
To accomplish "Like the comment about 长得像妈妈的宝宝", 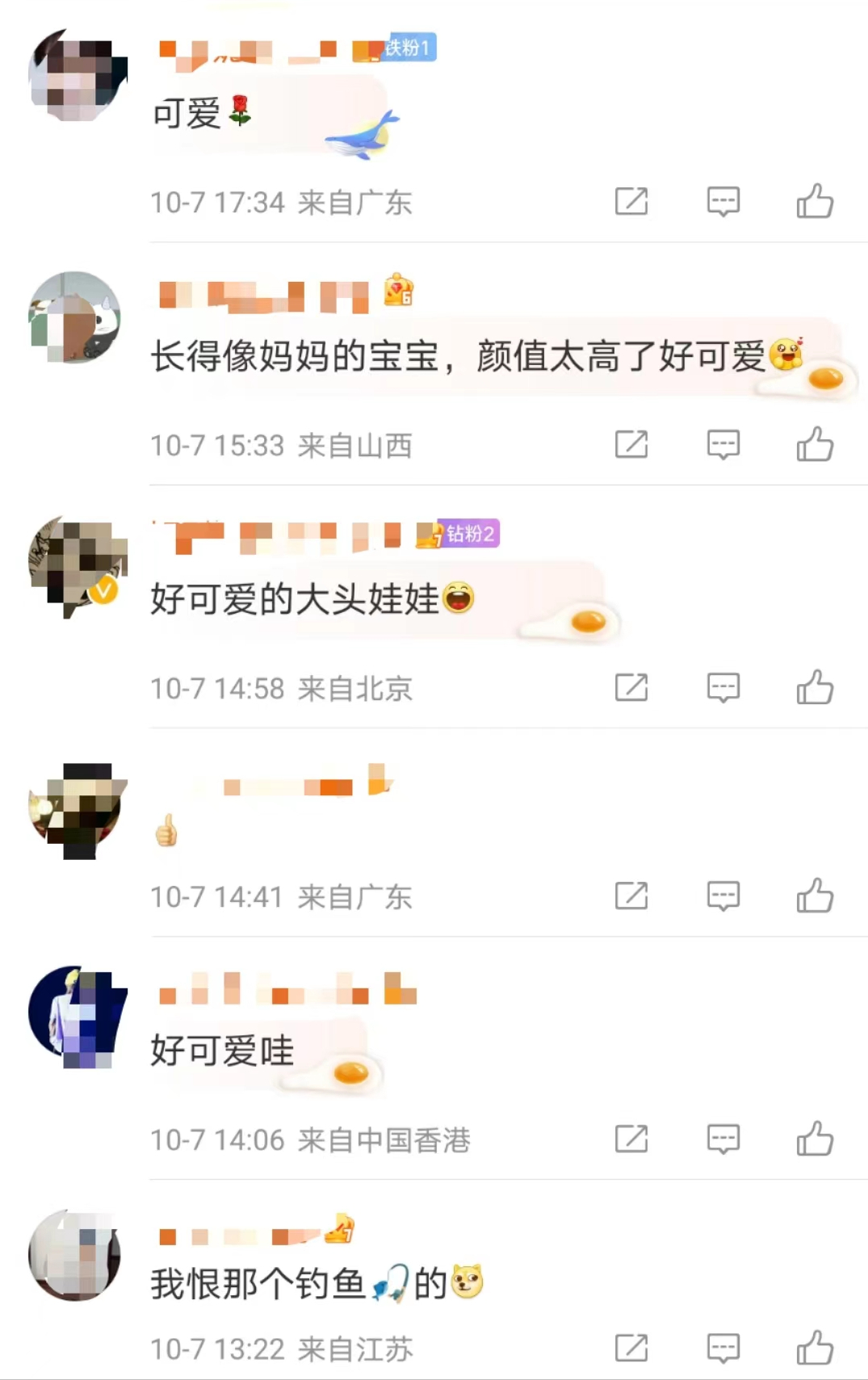I will (x=815, y=444).
